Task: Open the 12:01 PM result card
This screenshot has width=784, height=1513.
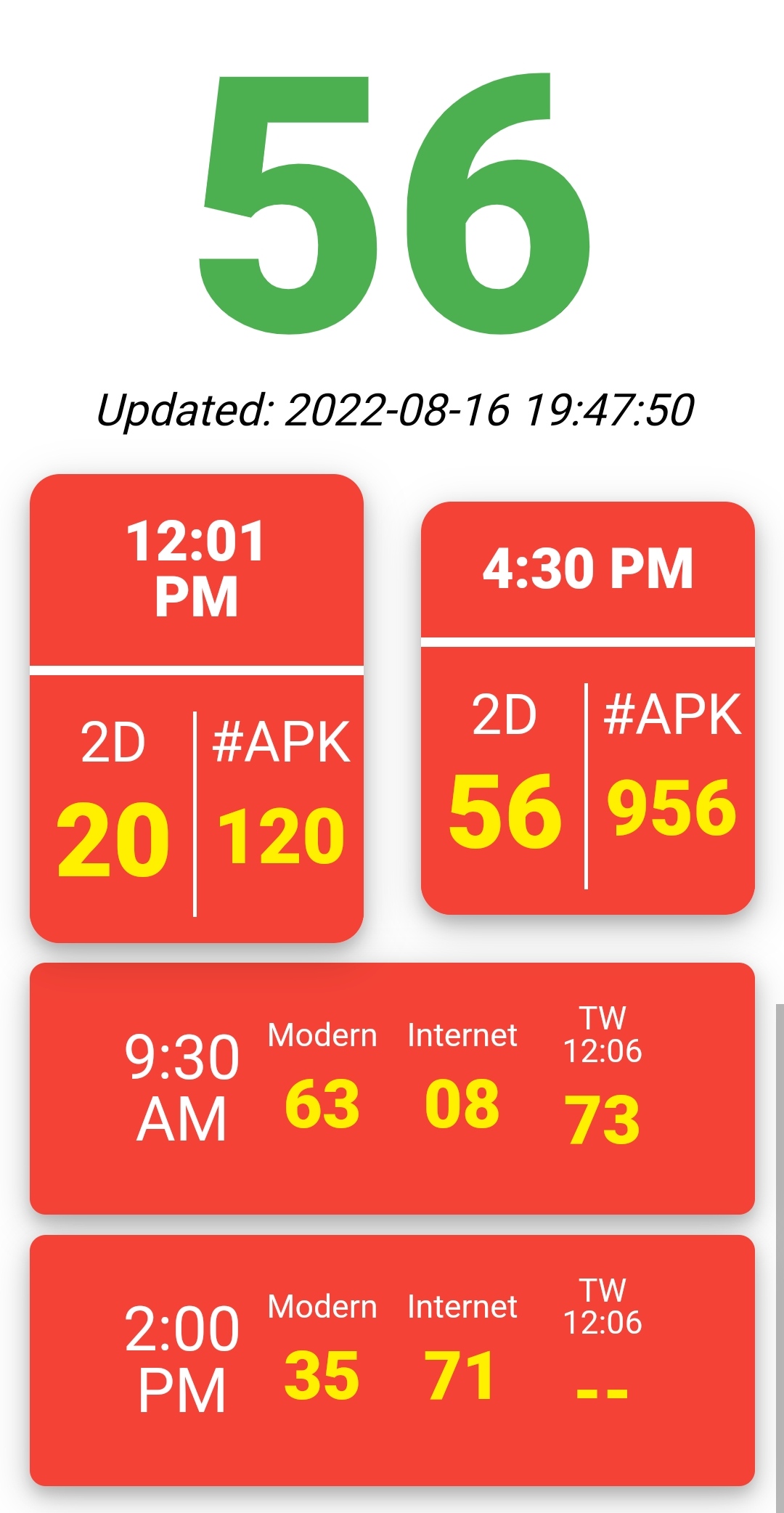Action: click(x=196, y=708)
